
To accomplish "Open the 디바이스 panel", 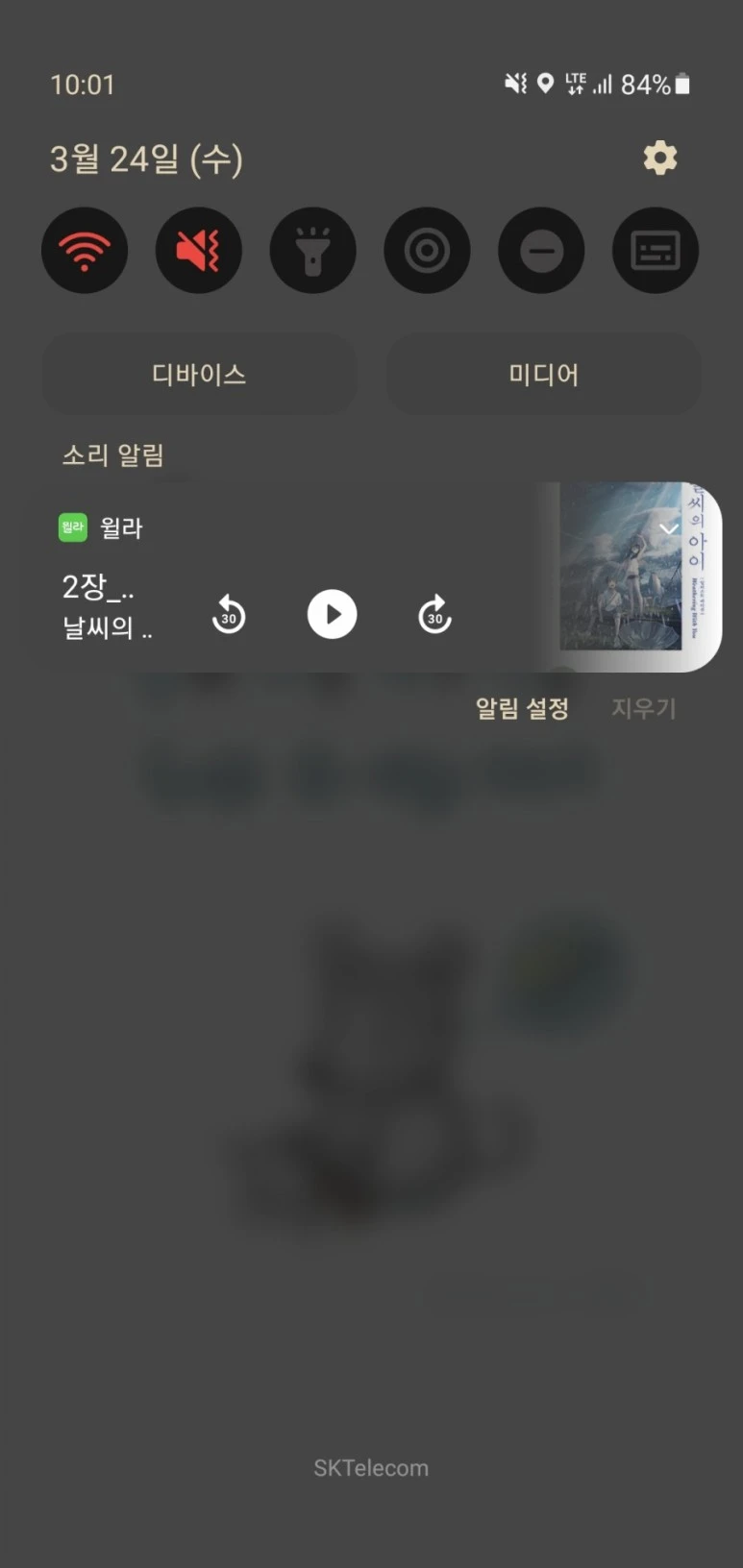I will click(199, 375).
